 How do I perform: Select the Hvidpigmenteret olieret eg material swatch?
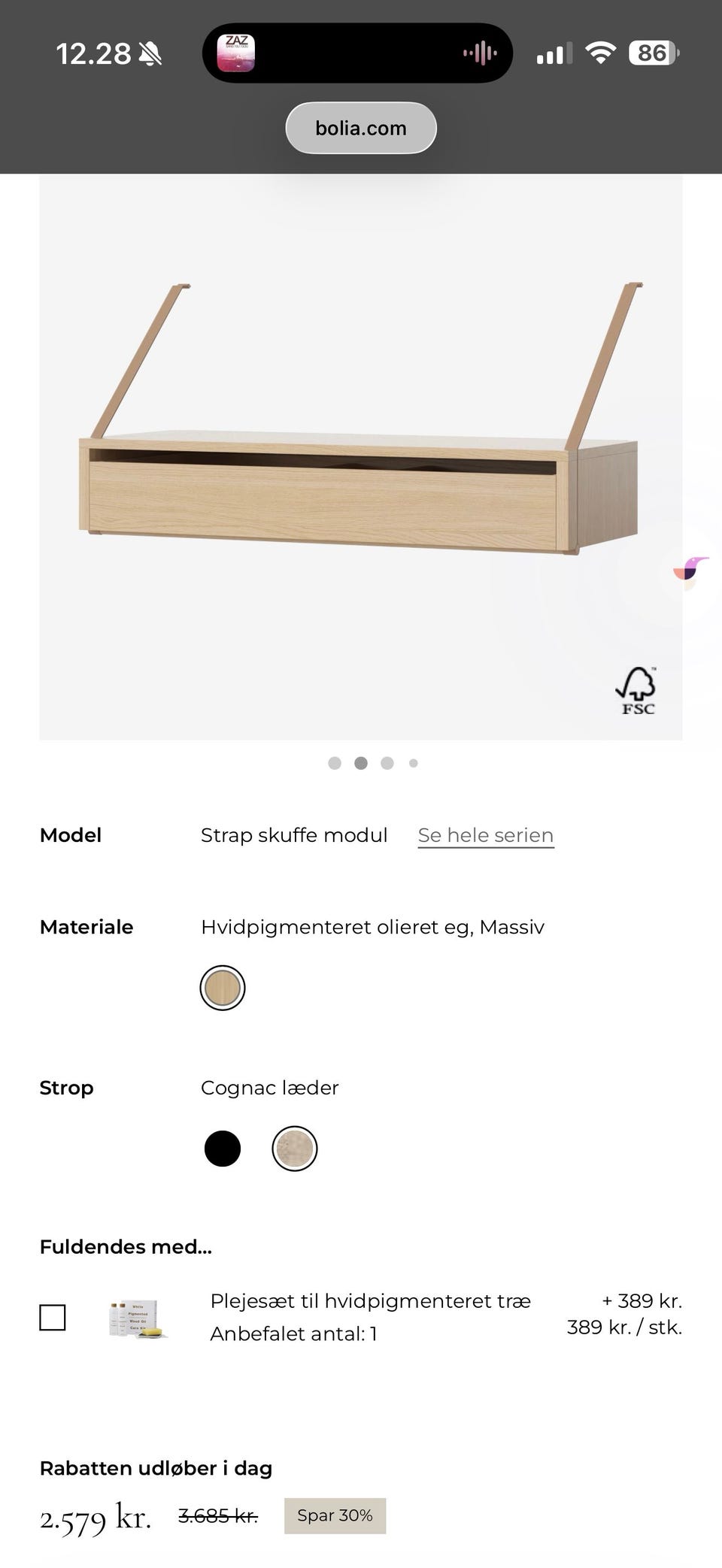pyautogui.click(x=223, y=987)
